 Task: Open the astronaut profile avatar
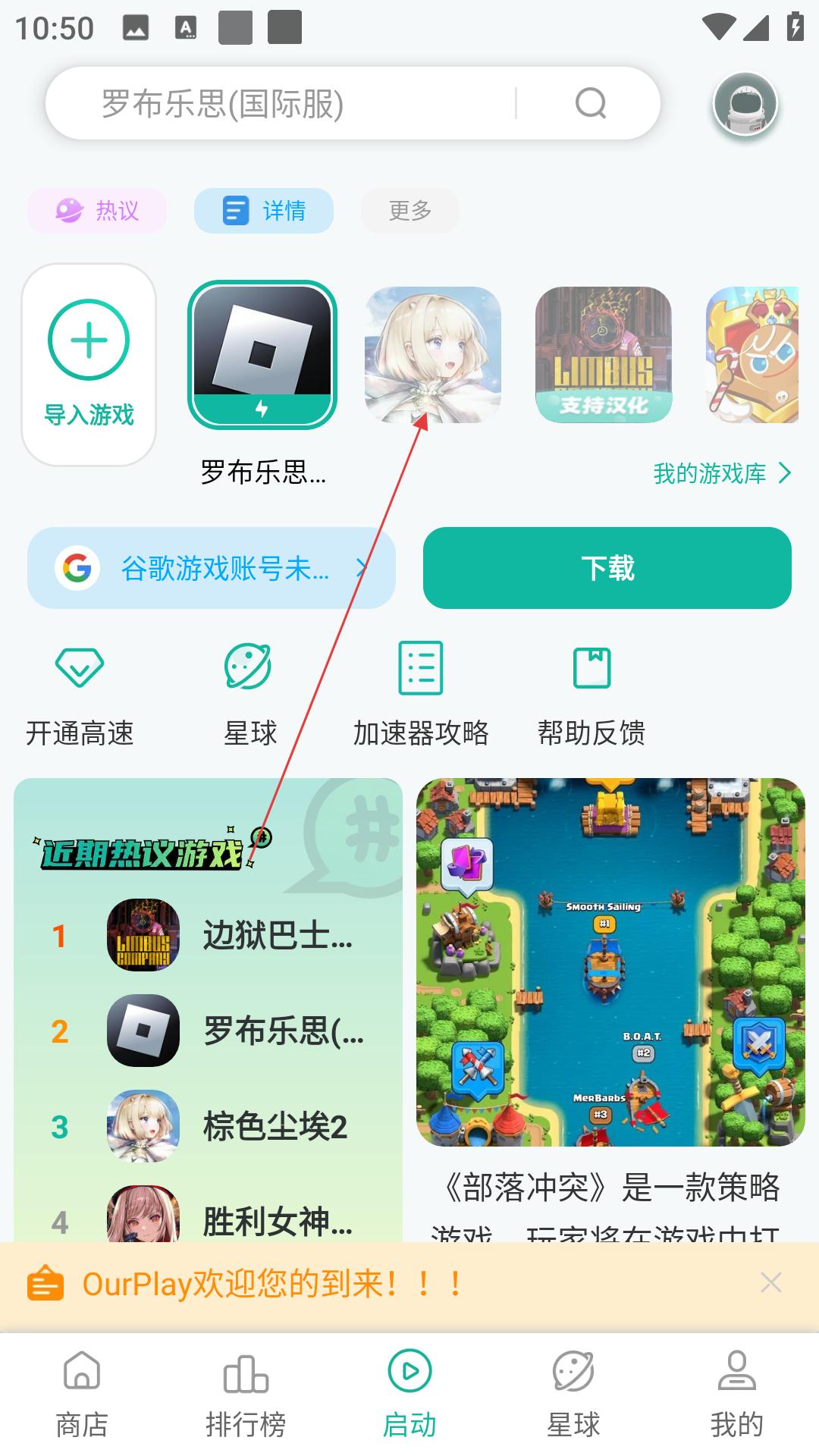pos(745,105)
